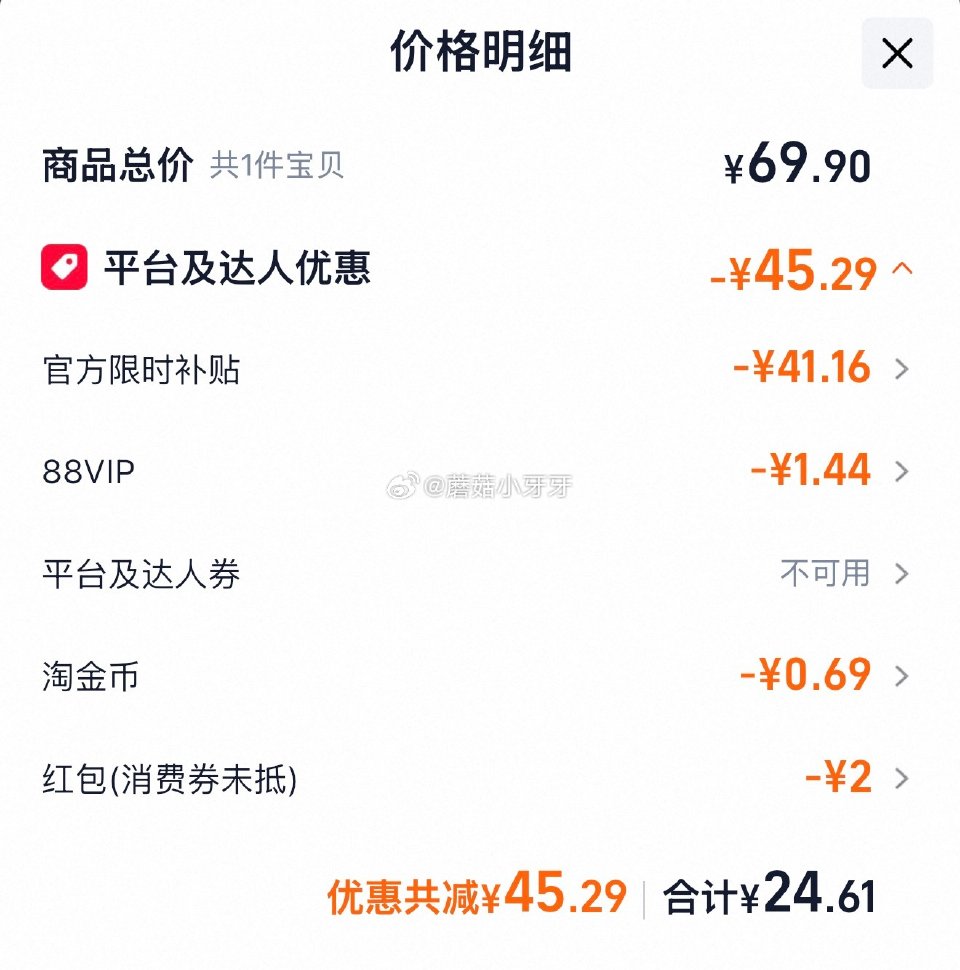This screenshot has width=960, height=970.
Task: Open the 88VIP discount details
Action: click(x=903, y=472)
